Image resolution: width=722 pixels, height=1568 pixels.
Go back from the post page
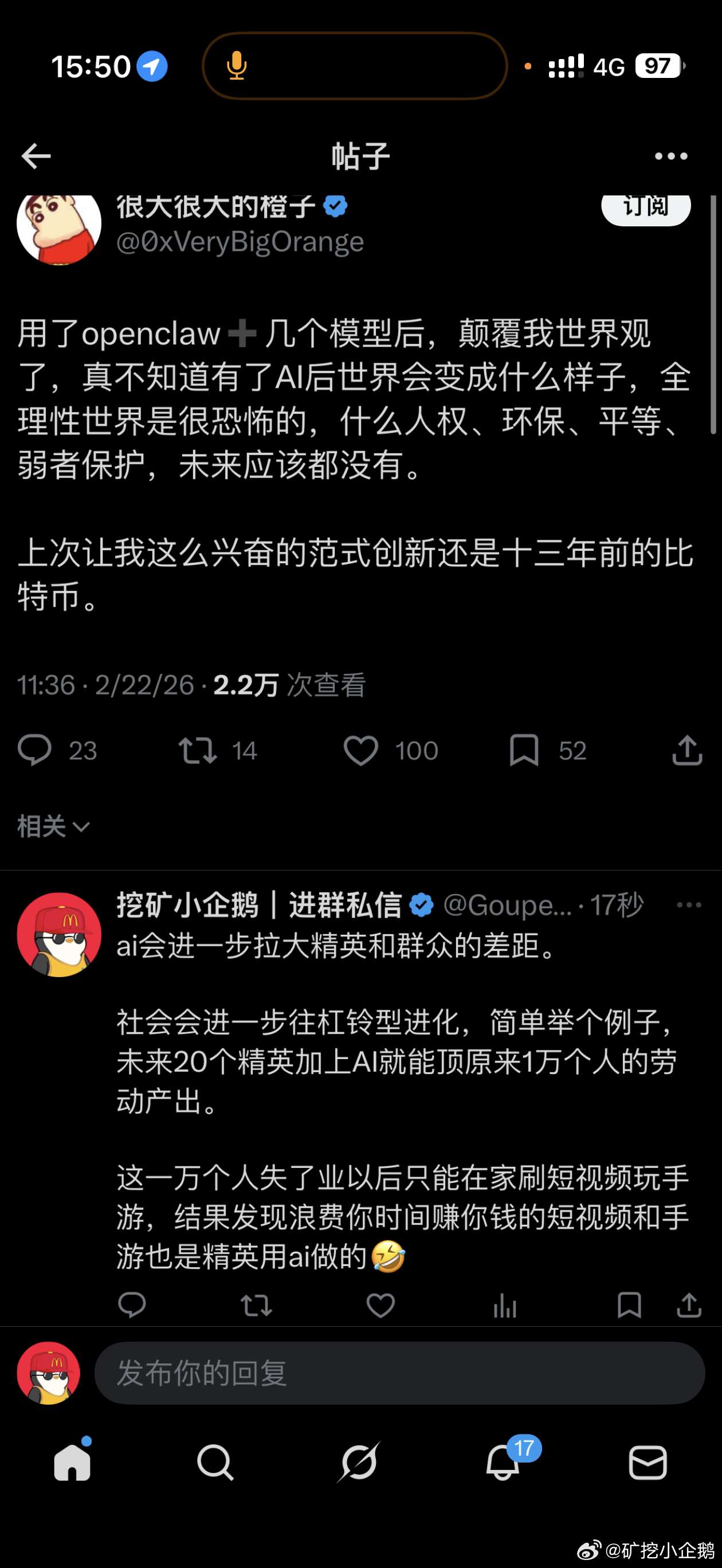coord(36,156)
